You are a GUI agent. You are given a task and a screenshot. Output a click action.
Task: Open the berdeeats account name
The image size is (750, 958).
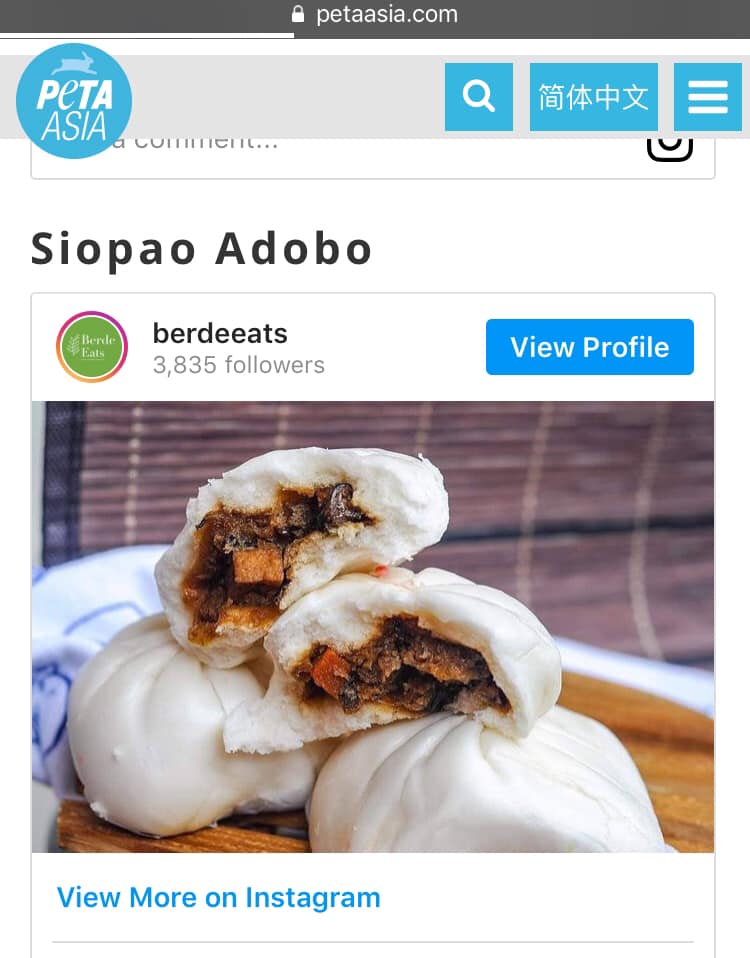point(220,333)
